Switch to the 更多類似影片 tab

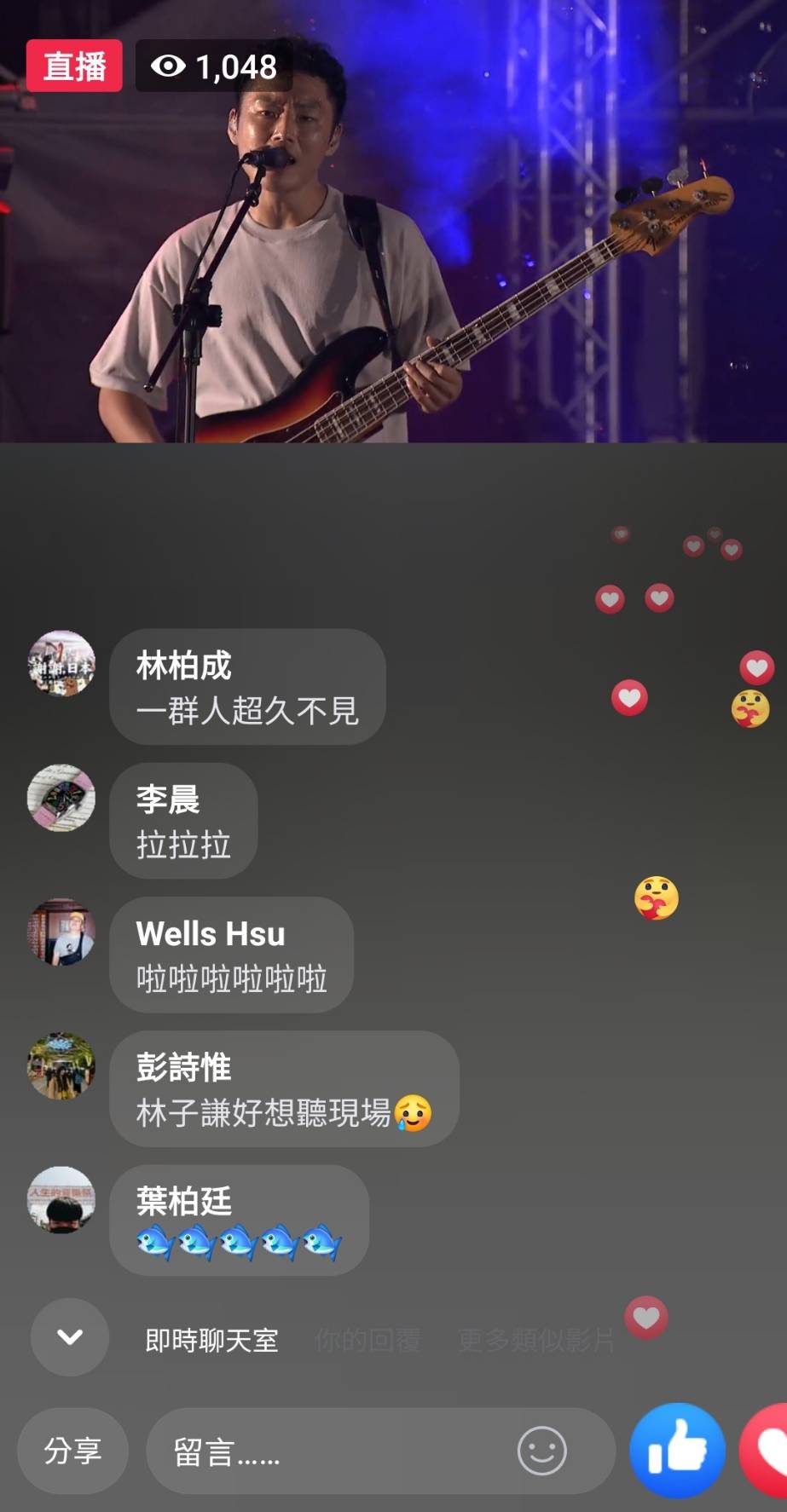pos(535,1341)
